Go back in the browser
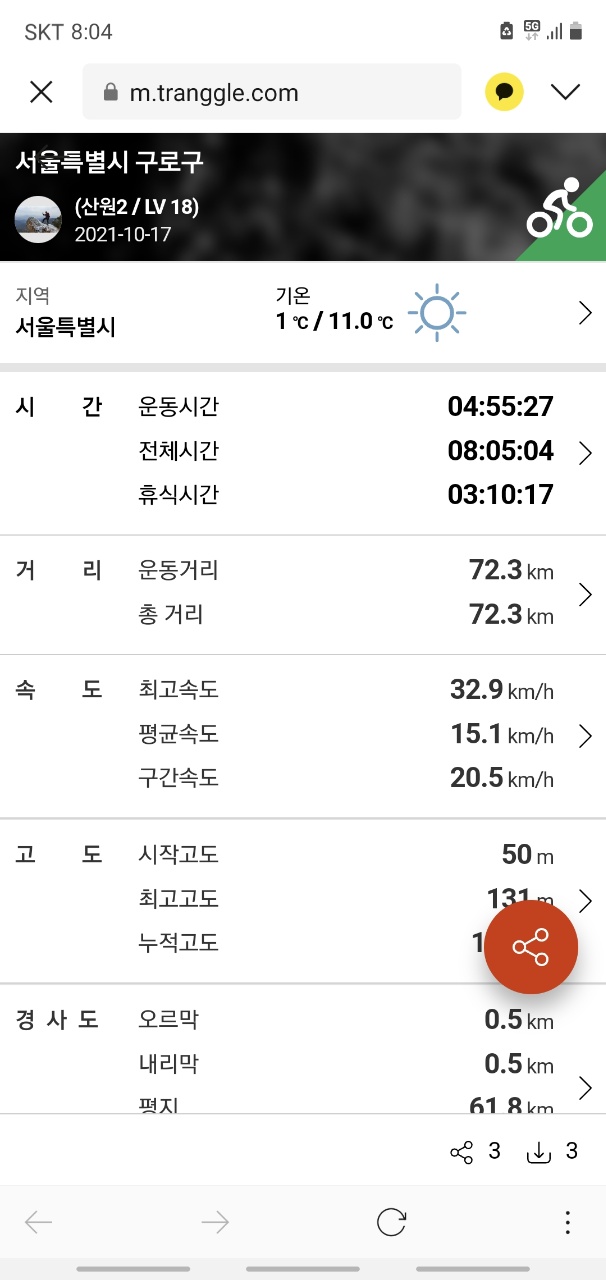 pos(39,1222)
